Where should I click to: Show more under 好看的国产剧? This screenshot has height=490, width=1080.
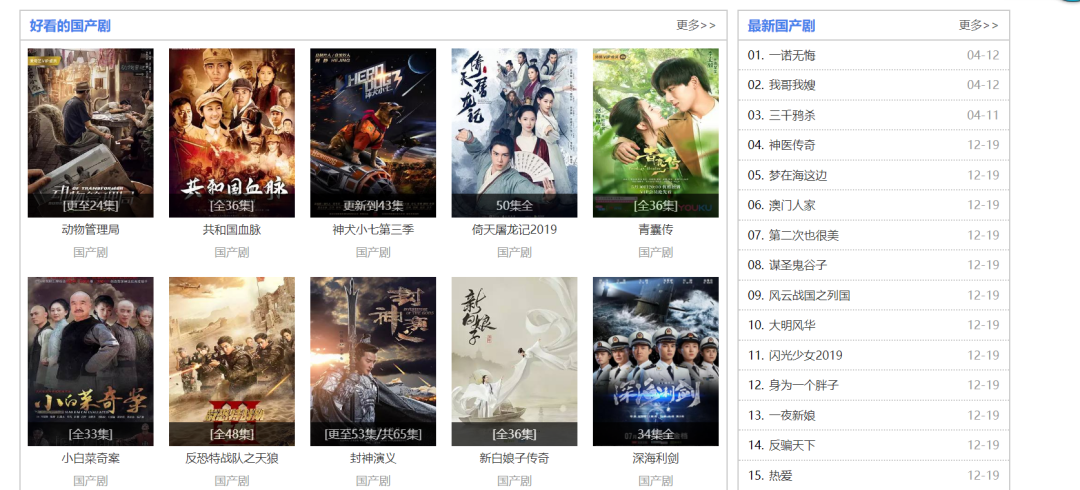point(696,25)
